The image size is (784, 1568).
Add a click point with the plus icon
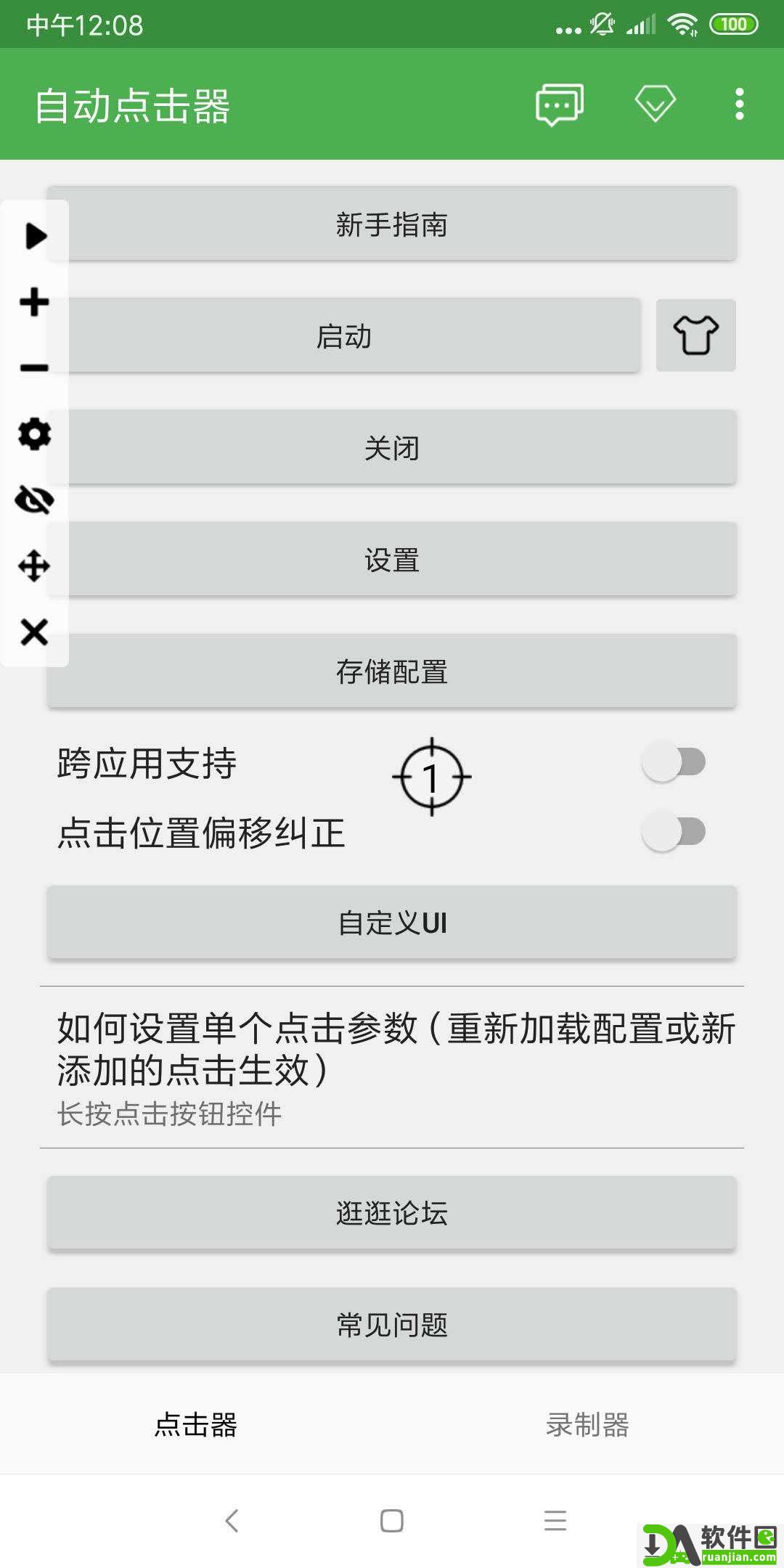pyautogui.click(x=33, y=303)
